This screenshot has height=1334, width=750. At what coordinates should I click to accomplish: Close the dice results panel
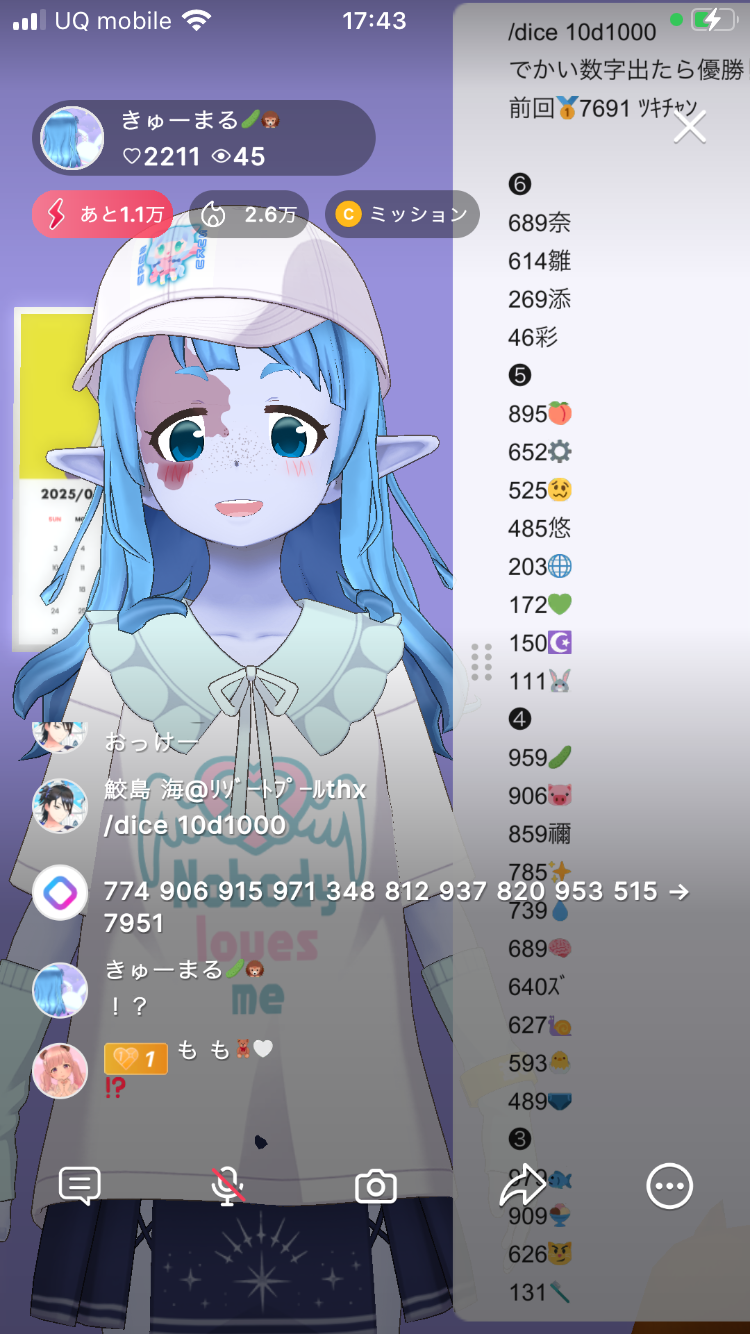click(690, 127)
